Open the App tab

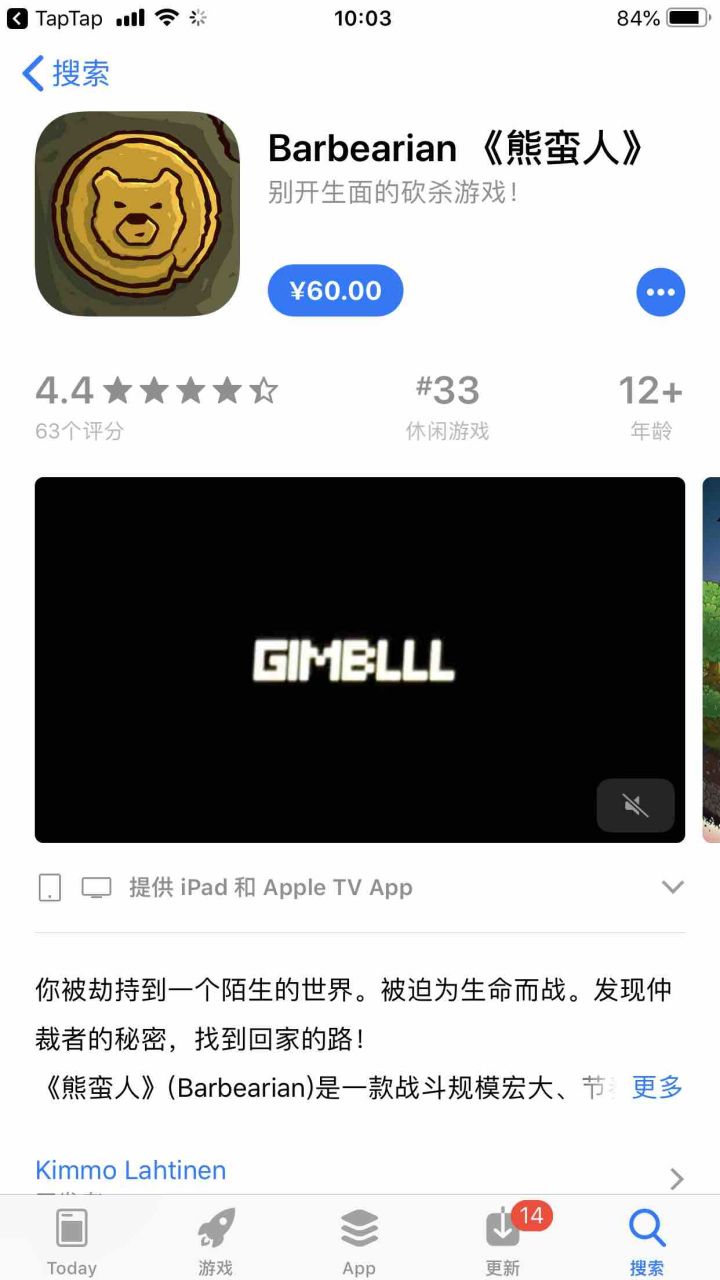tap(359, 1240)
